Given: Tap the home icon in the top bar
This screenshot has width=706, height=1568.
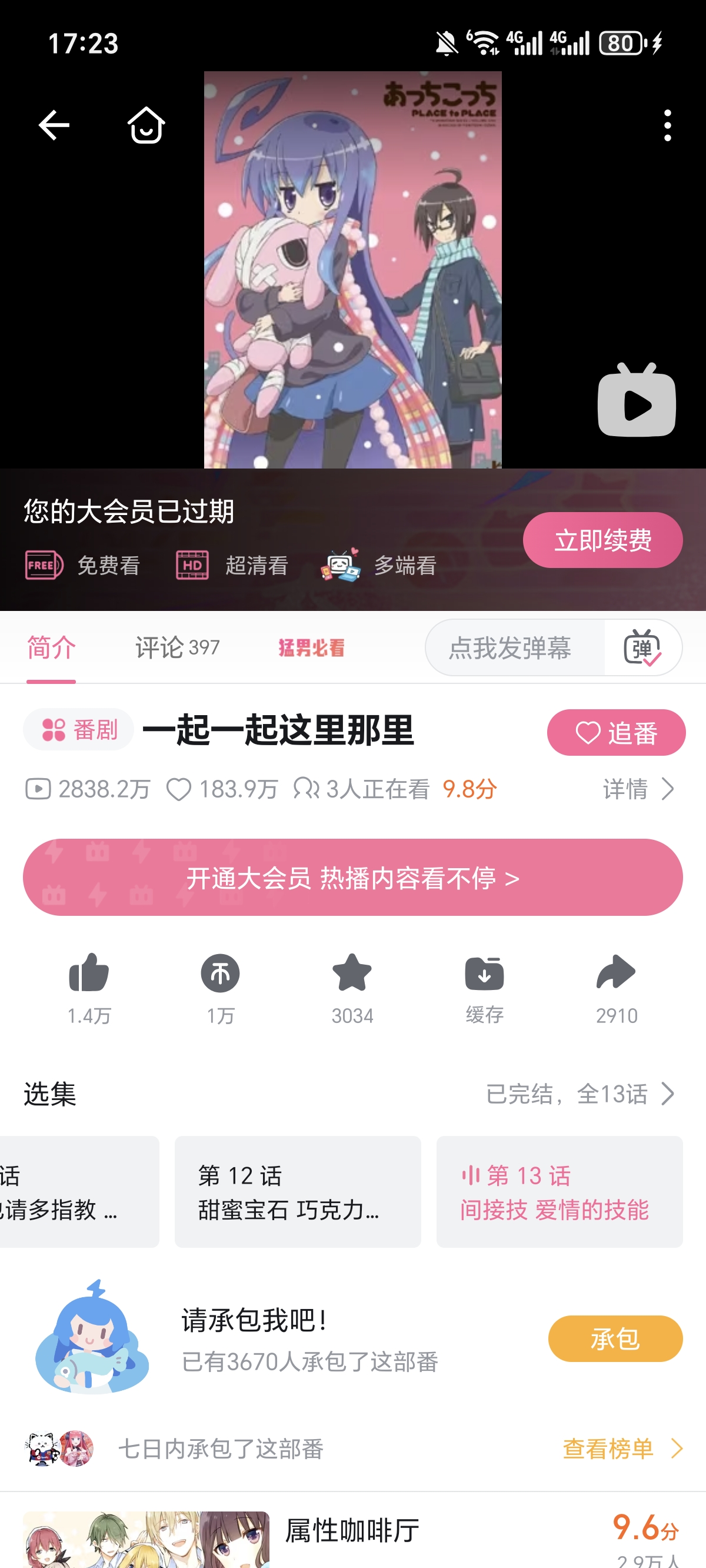Looking at the screenshot, I should pyautogui.click(x=146, y=125).
